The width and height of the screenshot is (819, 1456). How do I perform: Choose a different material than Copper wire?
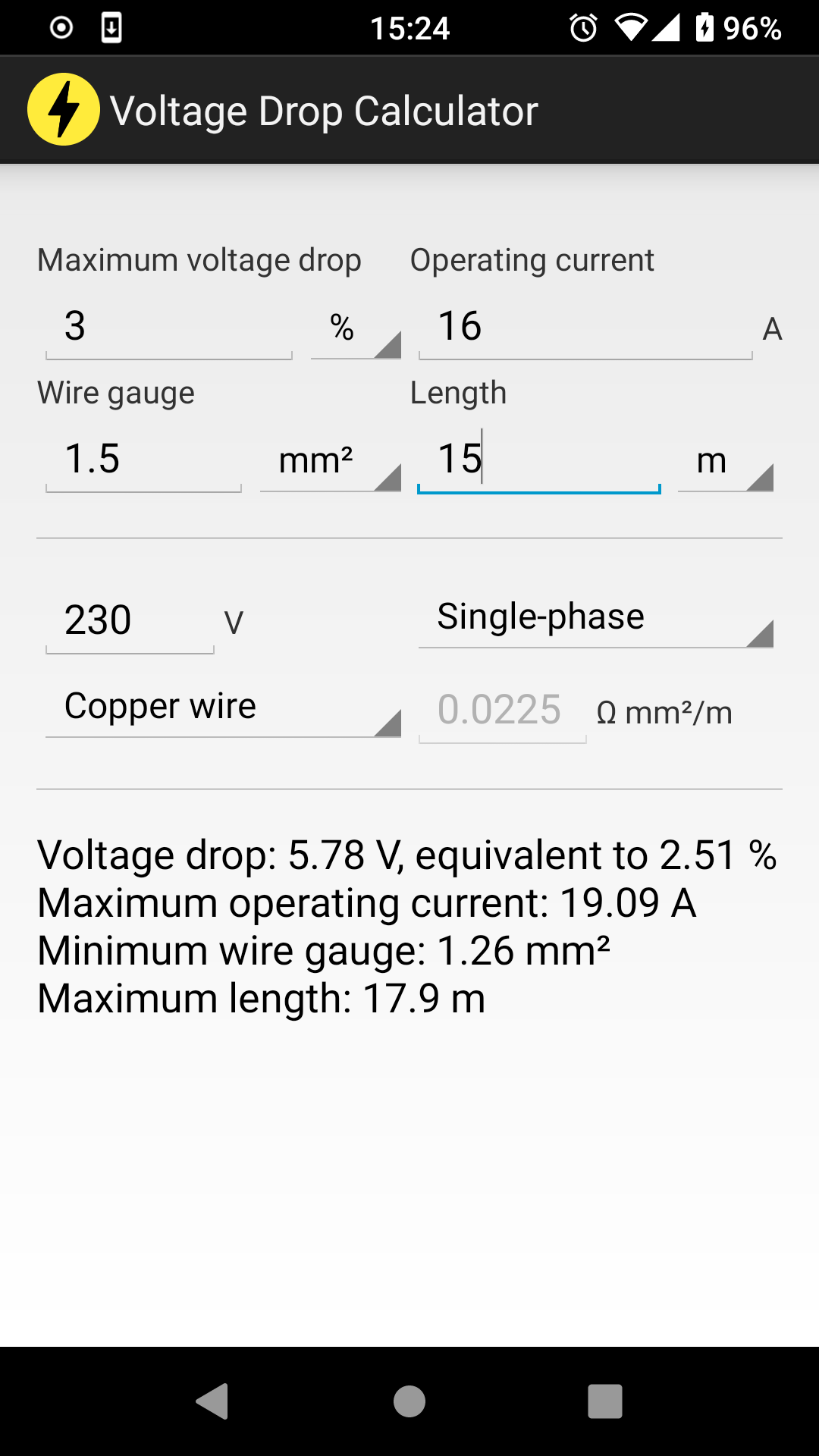(223, 708)
